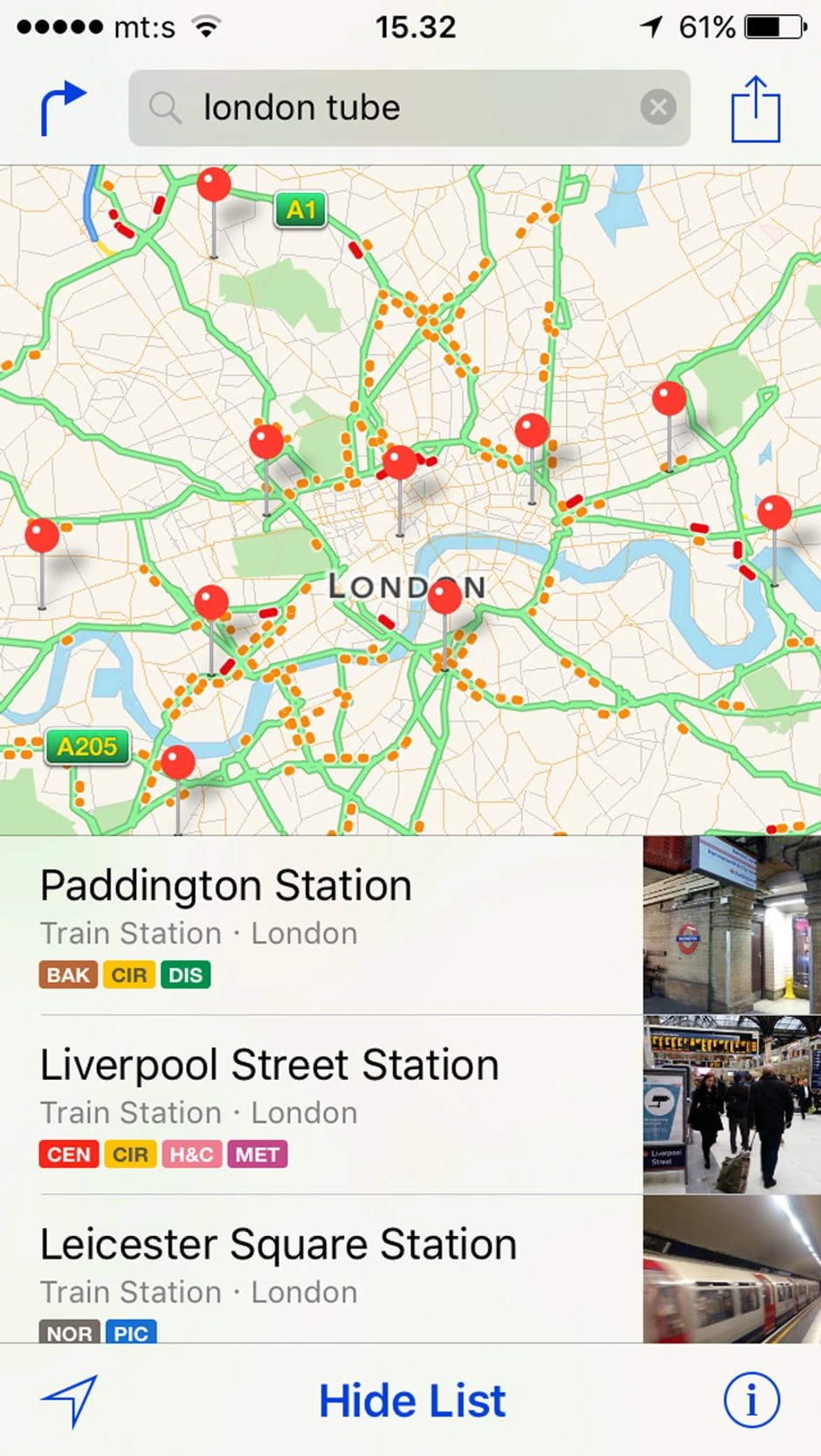Clear the search text
This screenshot has height=1456, width=821.
click(x=658, y=107)
